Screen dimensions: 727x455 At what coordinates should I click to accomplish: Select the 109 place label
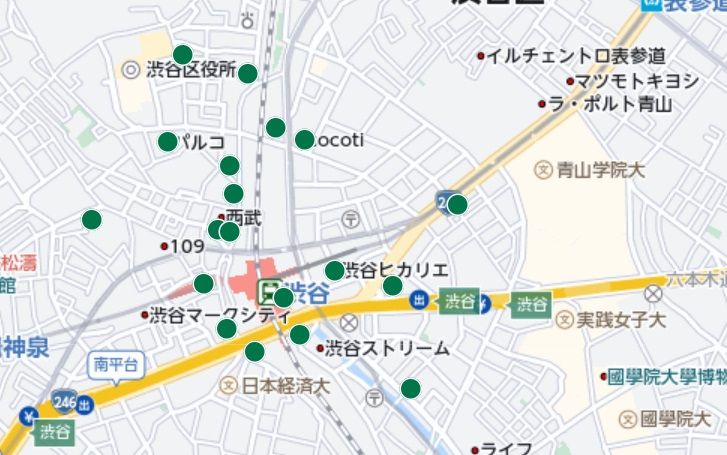pos(187,246)
